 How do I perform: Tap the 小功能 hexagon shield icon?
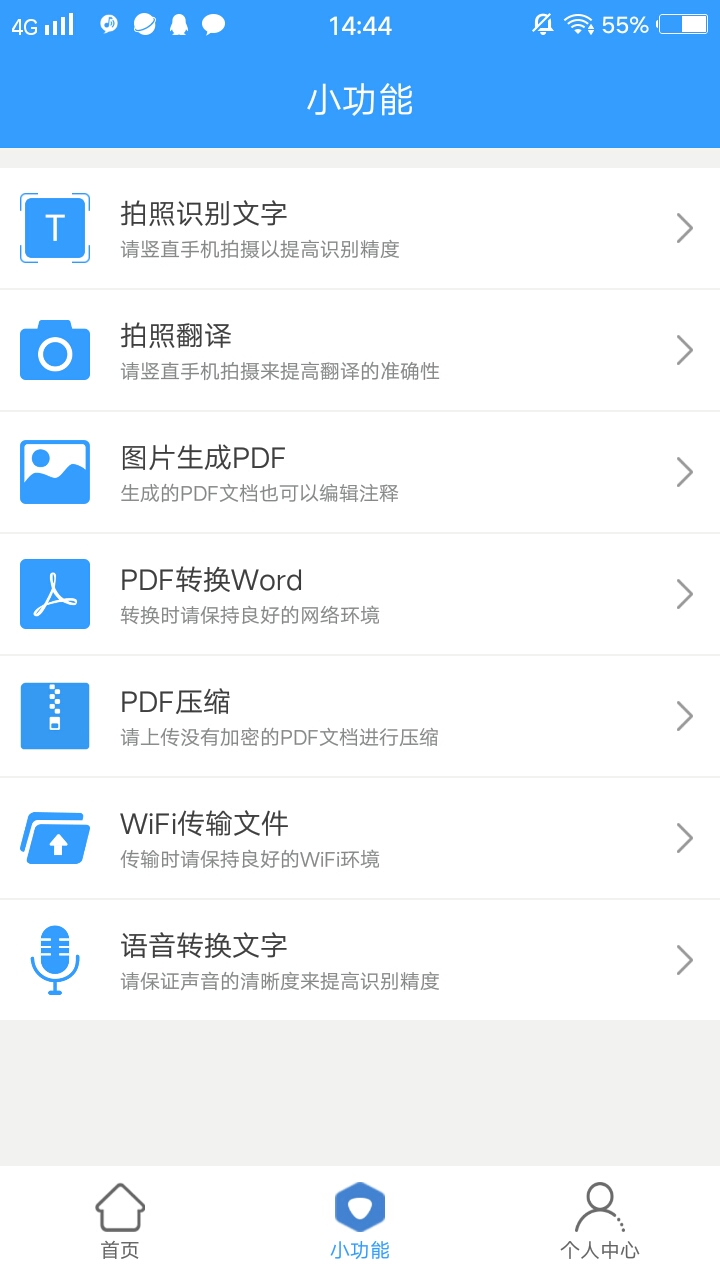(x=360, y=1207)
